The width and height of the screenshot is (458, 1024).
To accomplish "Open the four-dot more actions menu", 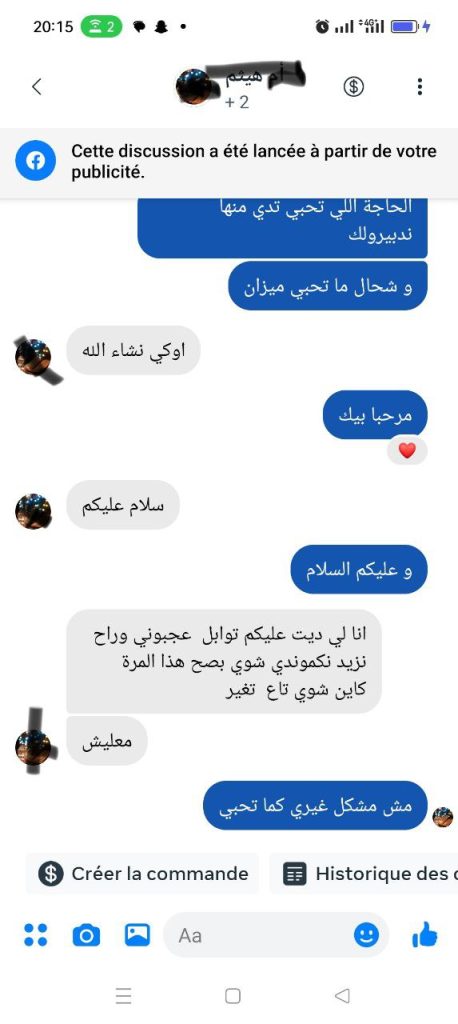I will coord(35,935).
